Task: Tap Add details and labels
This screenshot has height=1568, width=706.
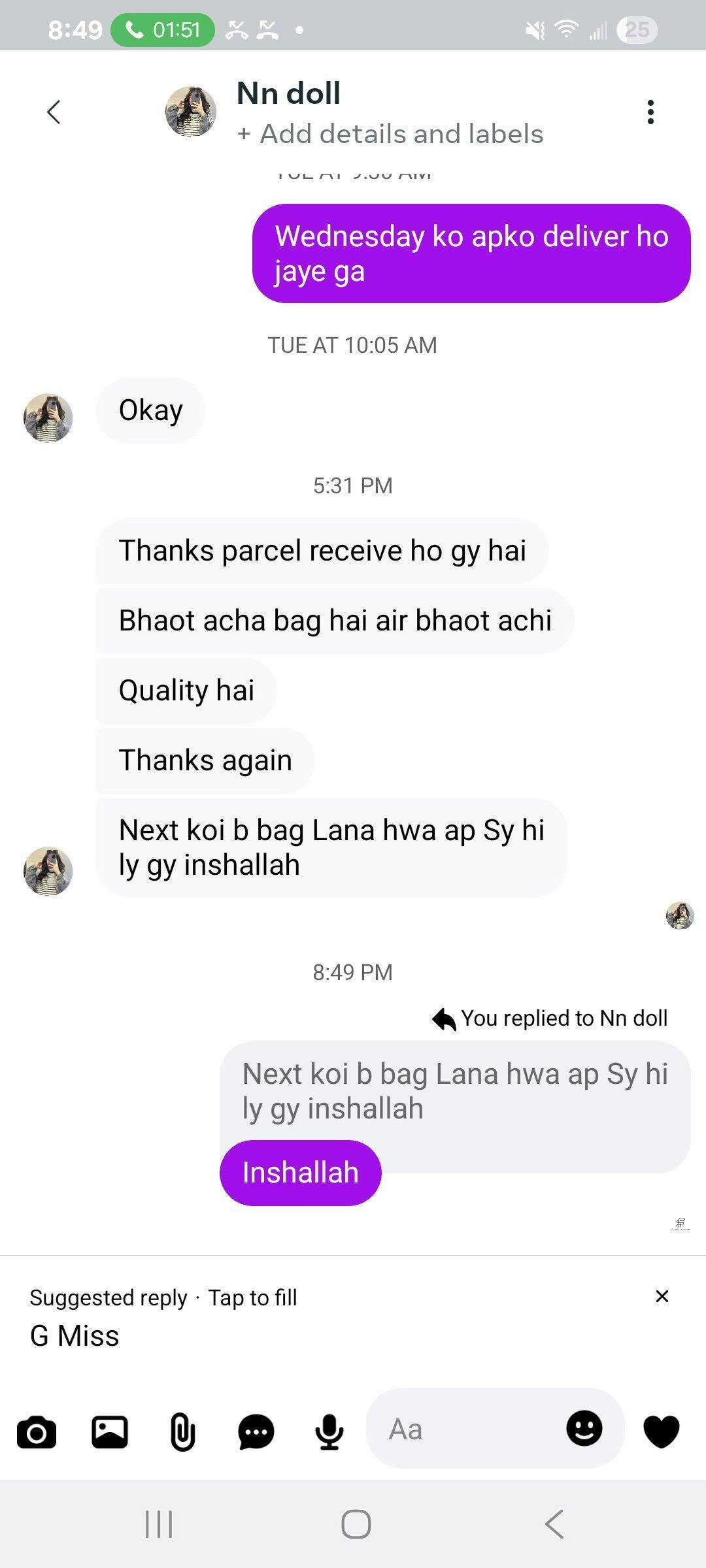Action: coord(391,134)
